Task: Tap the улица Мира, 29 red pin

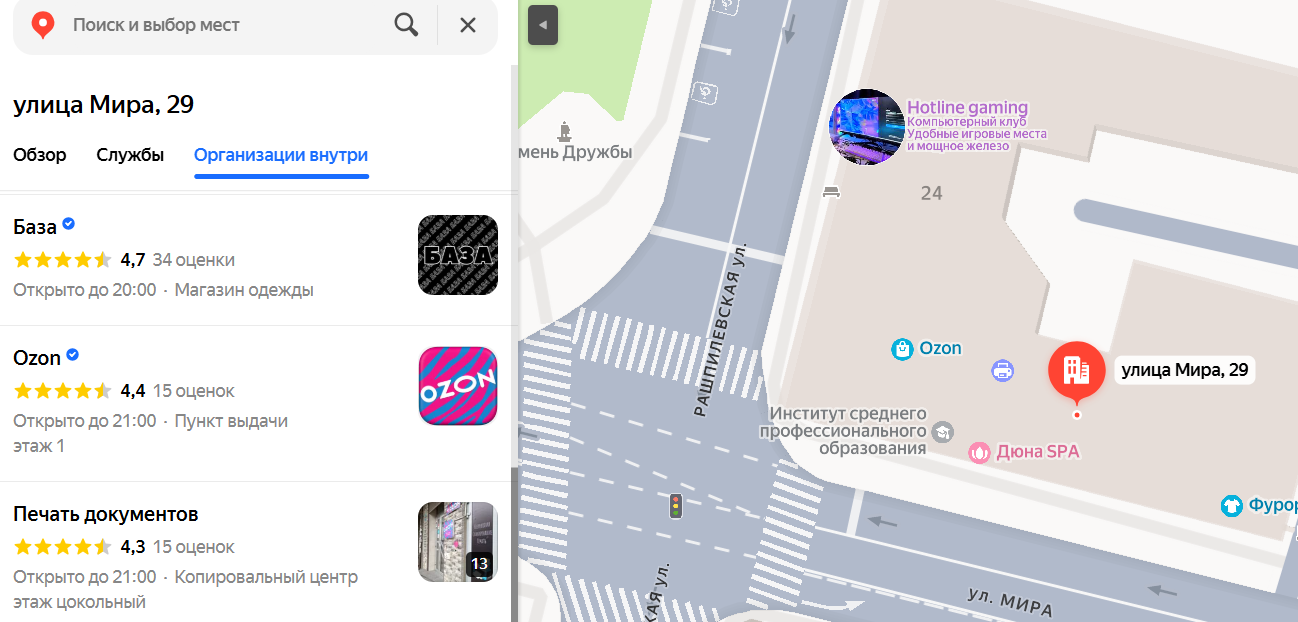Action: [x=1076, y=371]
